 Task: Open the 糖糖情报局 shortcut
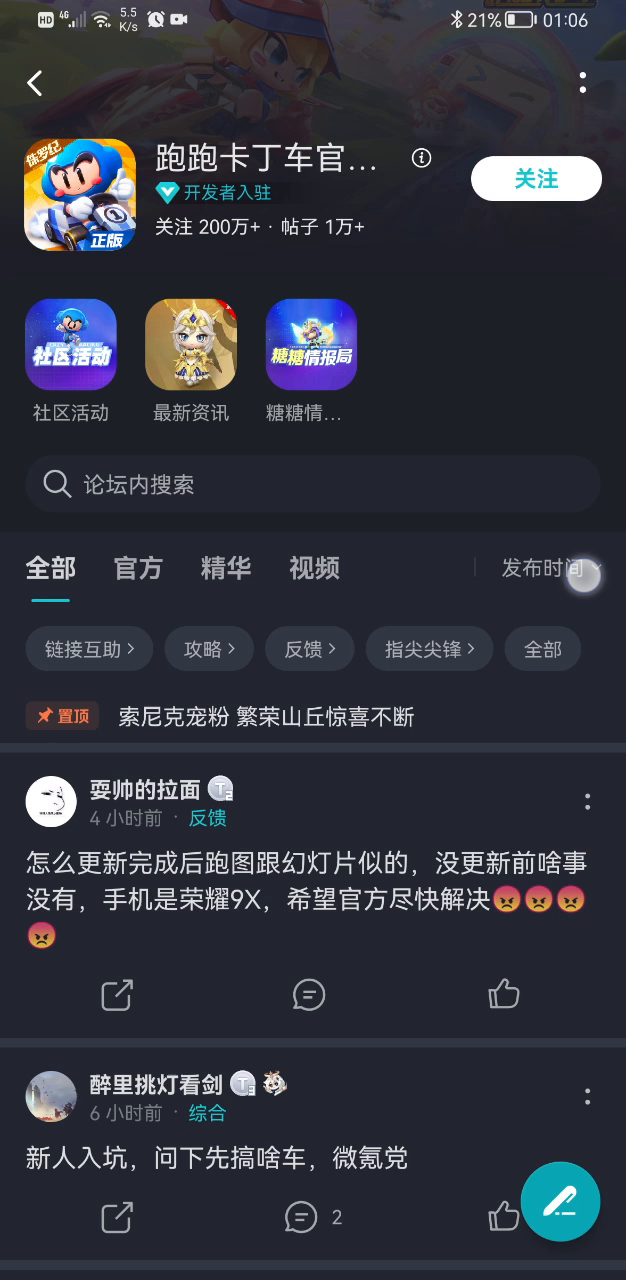(311, 345)
